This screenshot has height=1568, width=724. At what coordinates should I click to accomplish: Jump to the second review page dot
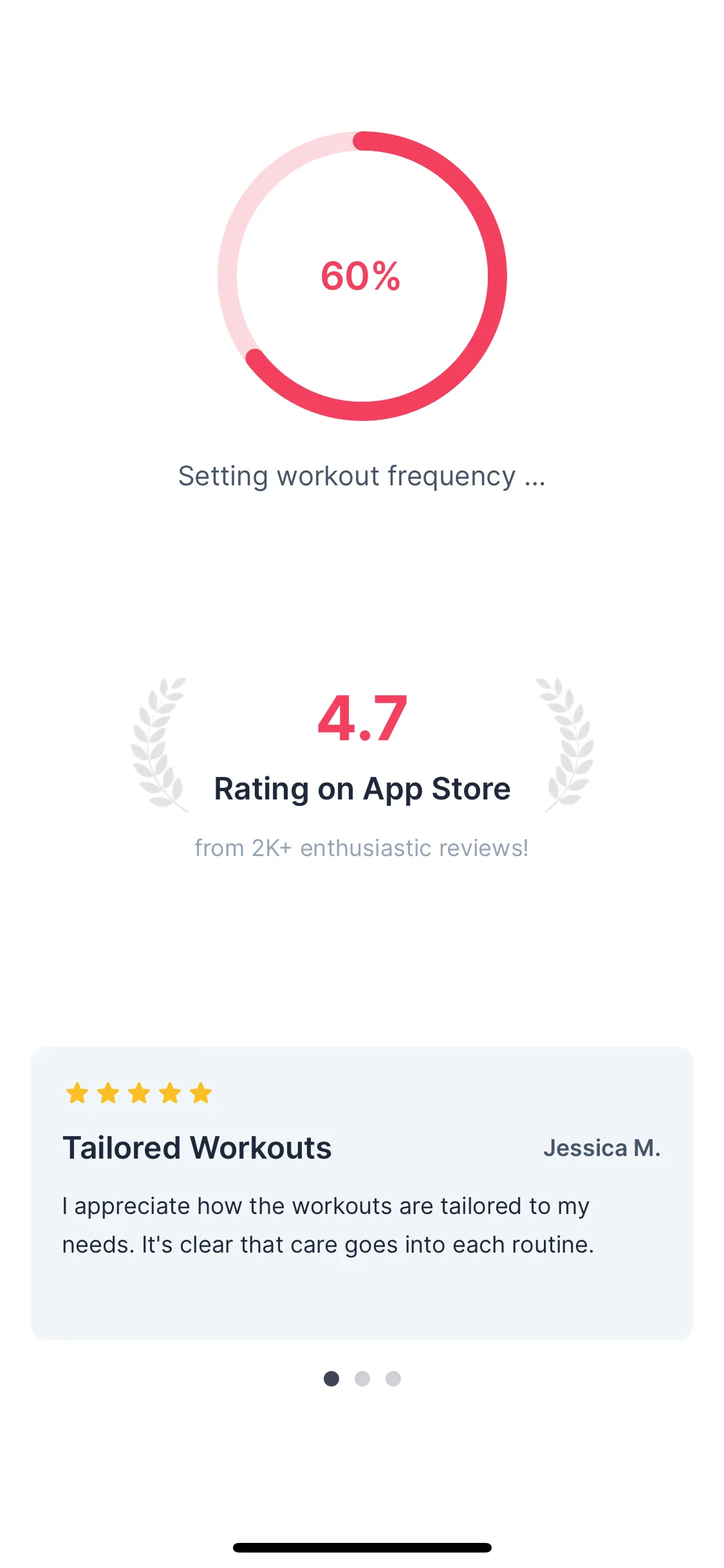[x=362, y=1378]
